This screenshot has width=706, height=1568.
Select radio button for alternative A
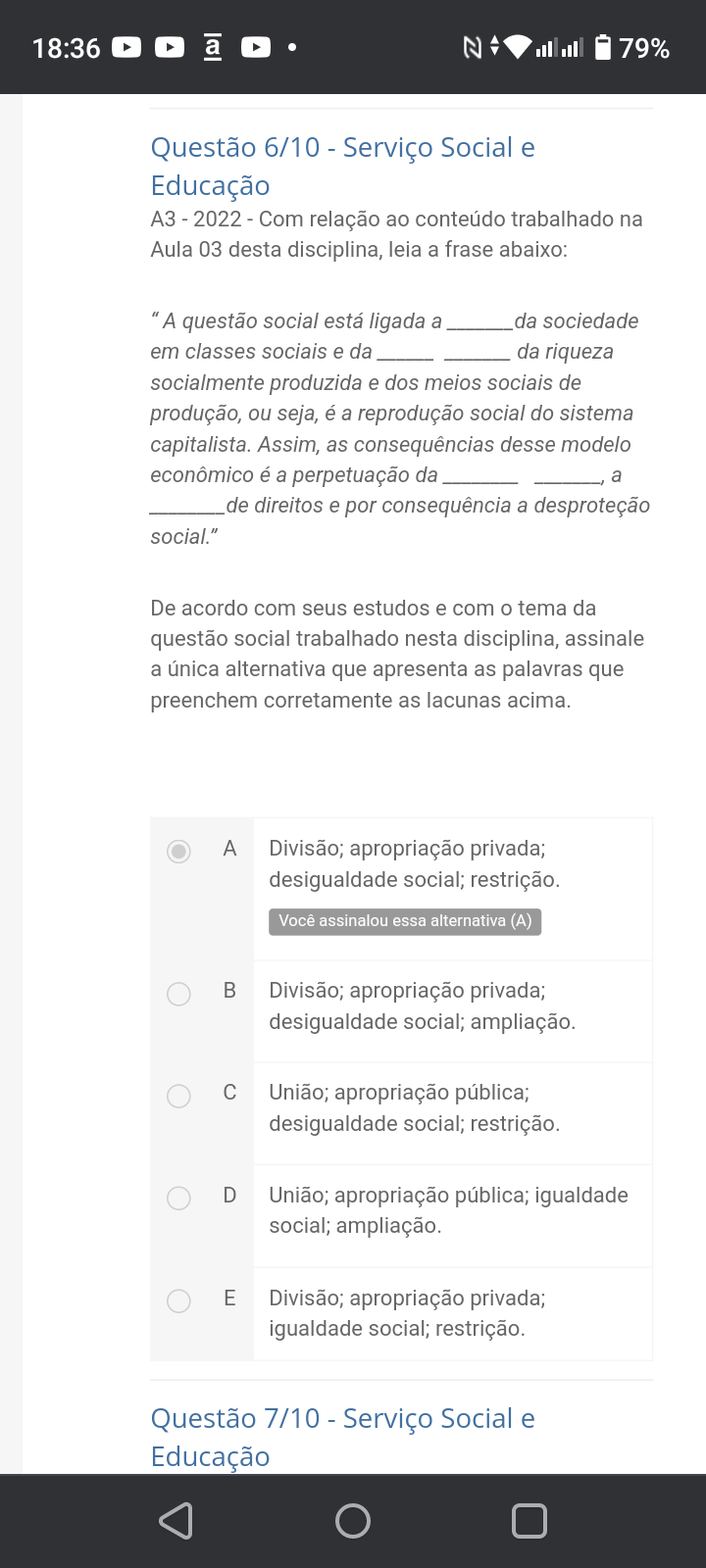click(178, 851)
